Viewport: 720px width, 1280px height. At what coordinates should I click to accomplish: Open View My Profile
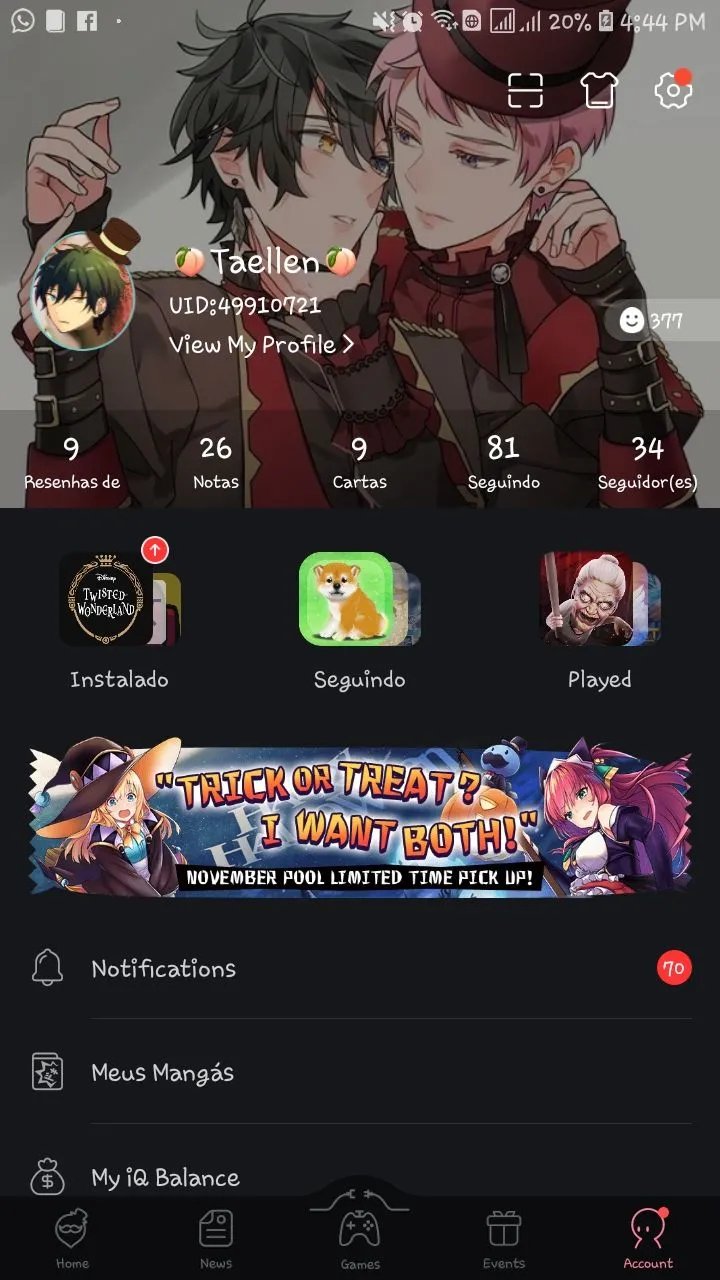click(261, 345)
